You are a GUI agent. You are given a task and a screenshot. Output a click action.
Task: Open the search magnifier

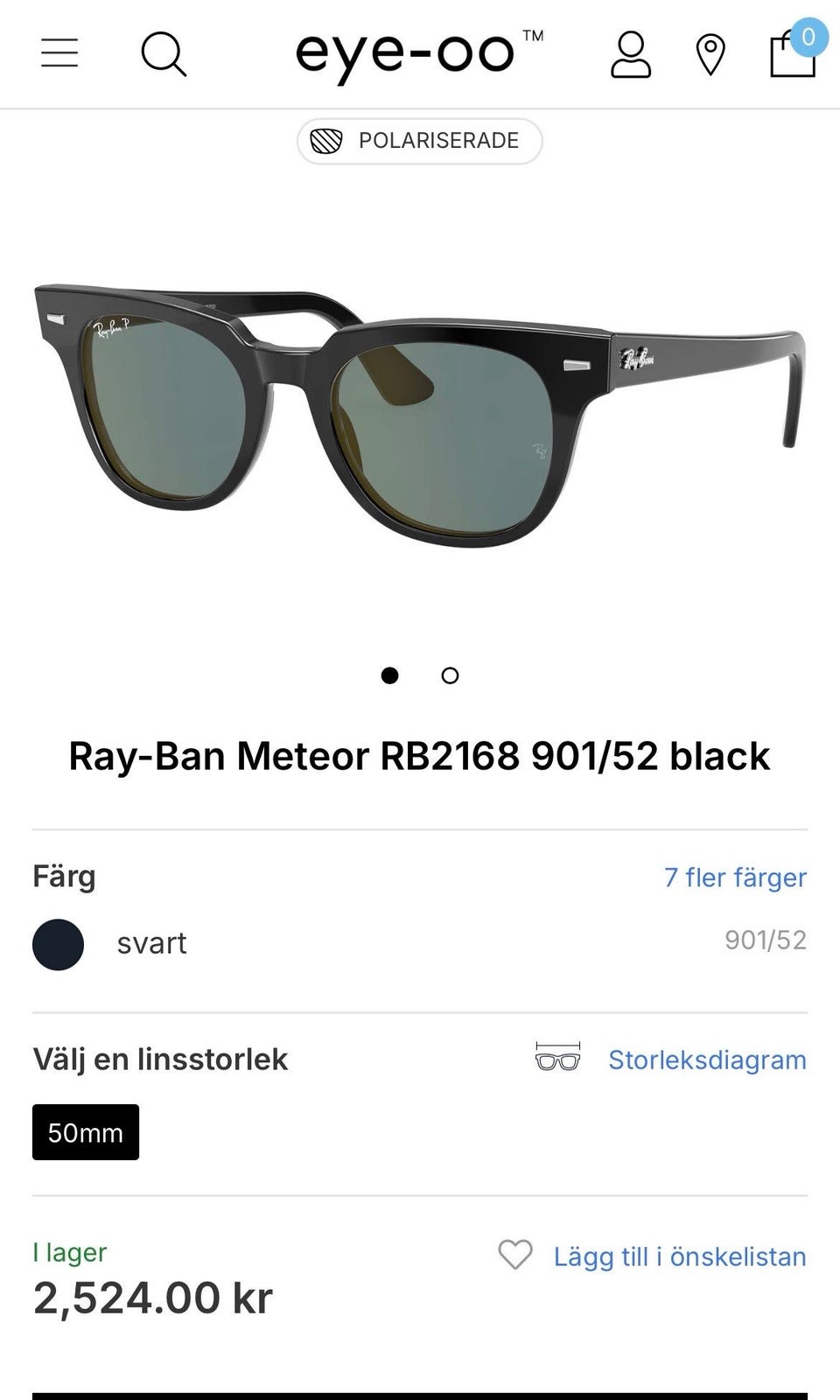[x=164, y=54]
